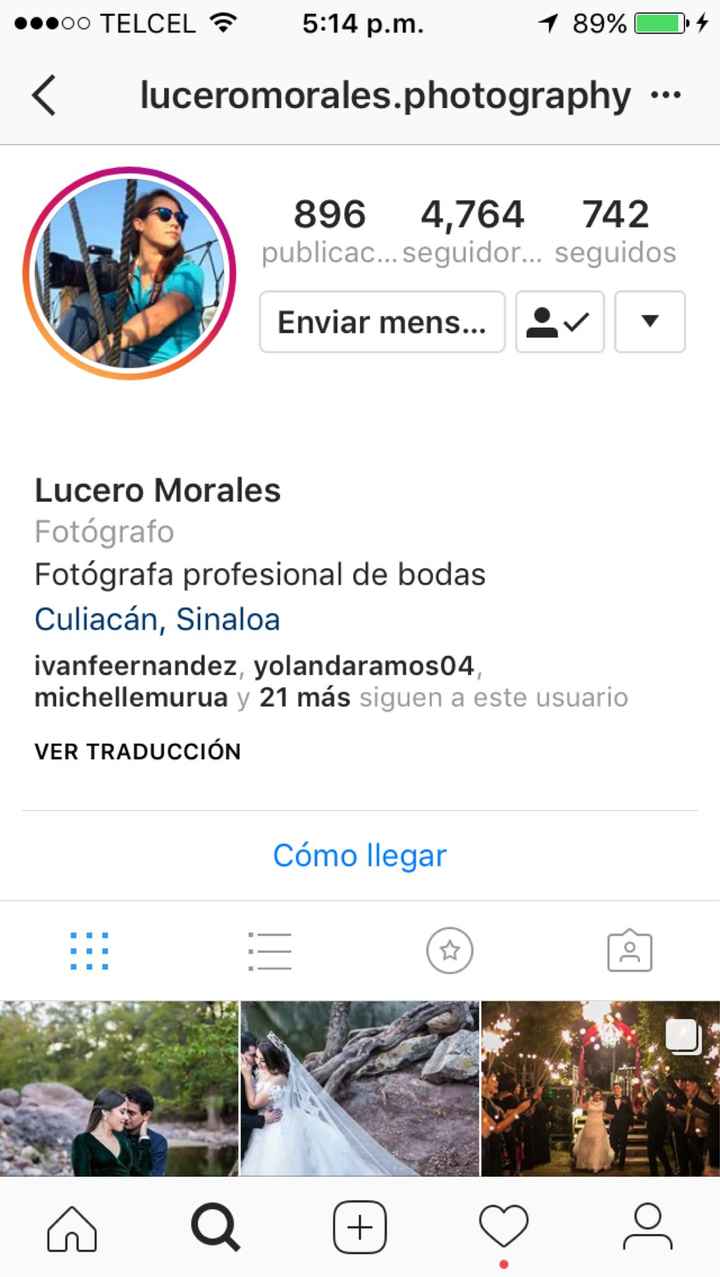Go to the Home feed tab

coord(72,1227)
